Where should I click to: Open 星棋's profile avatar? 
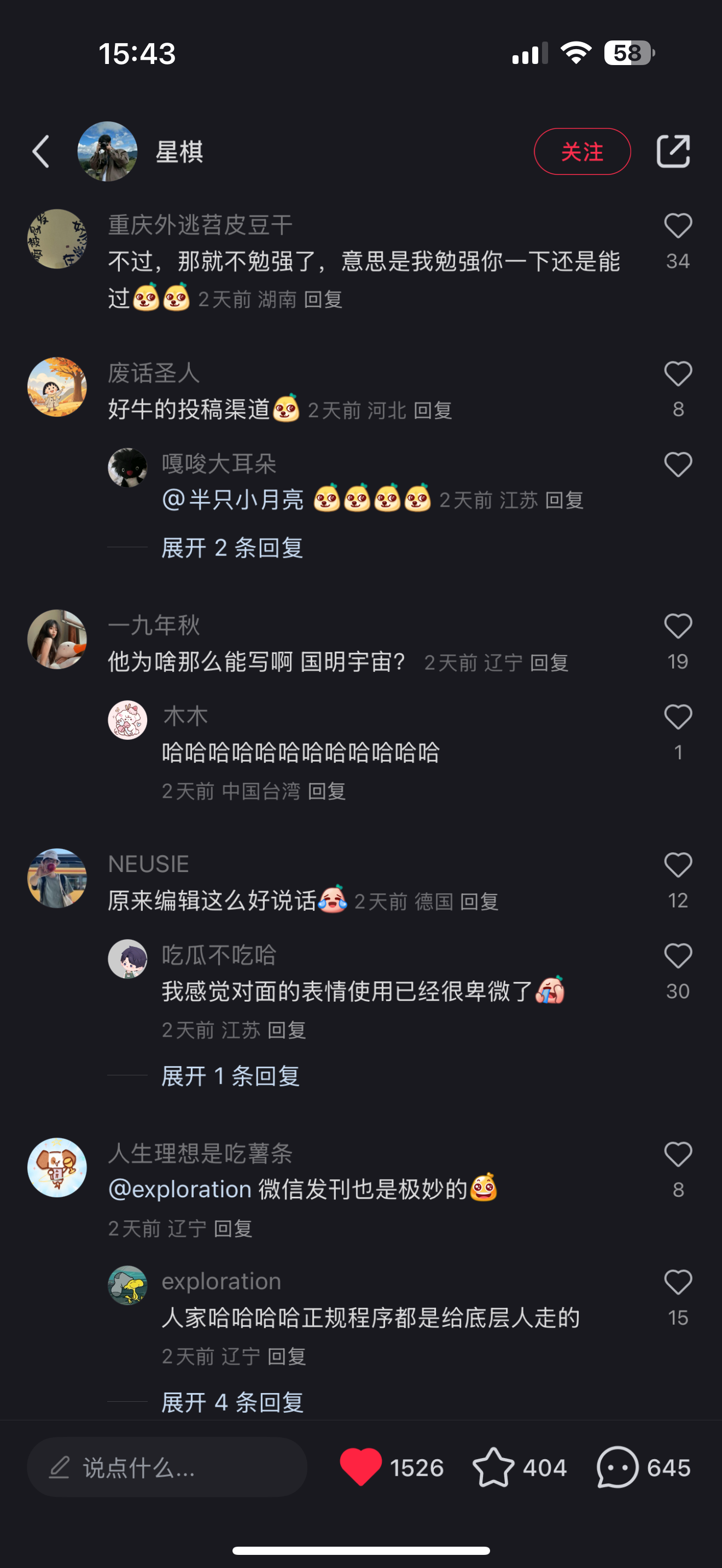click(x=107, y=151)
